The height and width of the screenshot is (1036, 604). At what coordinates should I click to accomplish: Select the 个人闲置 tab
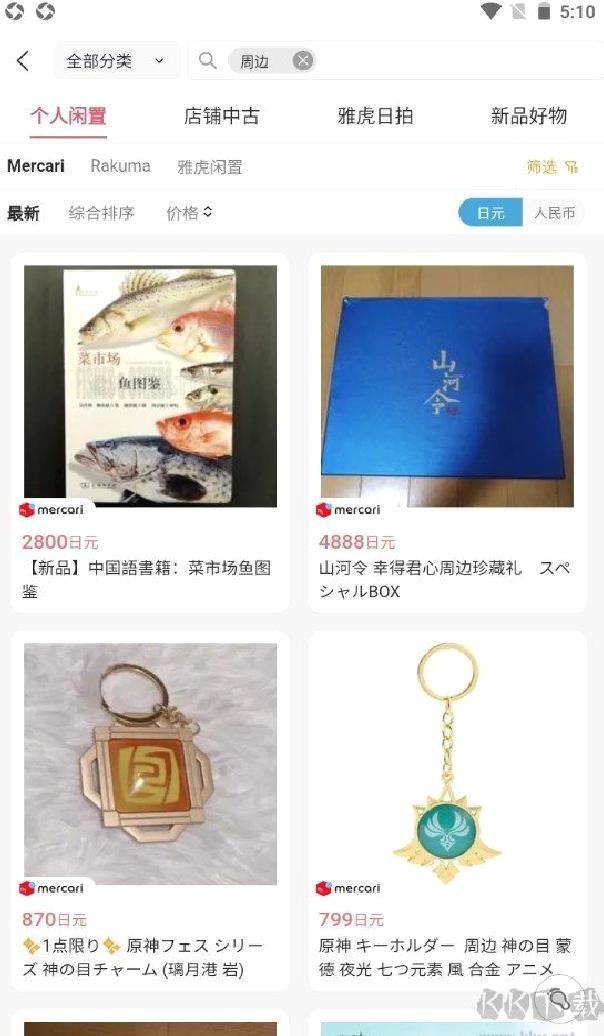click(68, 116)
